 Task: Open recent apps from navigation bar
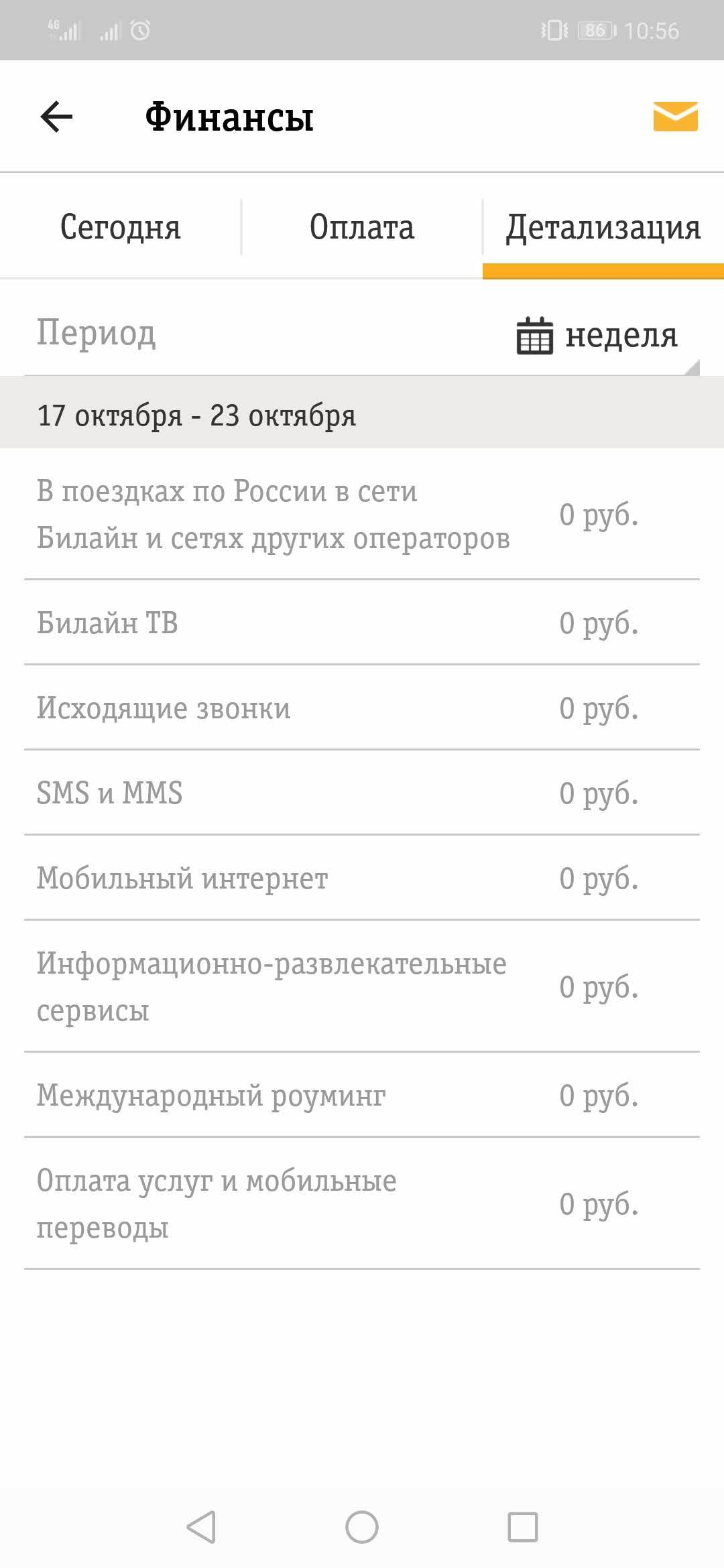coord(523,1527)
